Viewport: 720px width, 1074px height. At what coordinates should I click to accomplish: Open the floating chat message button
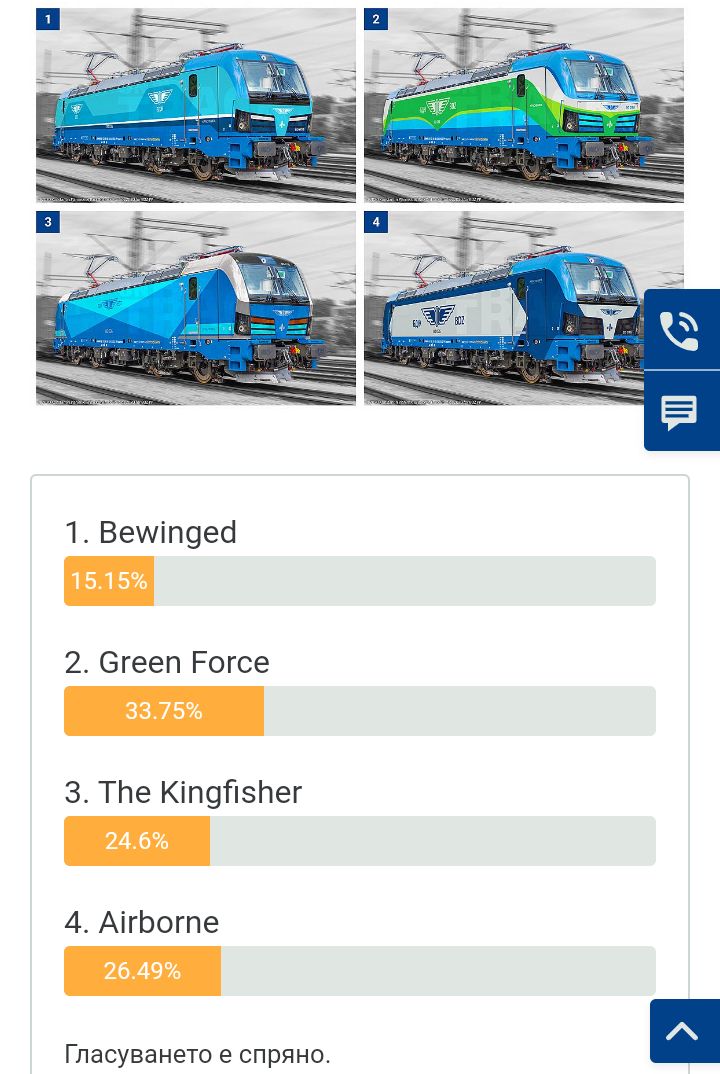(680, 411)
